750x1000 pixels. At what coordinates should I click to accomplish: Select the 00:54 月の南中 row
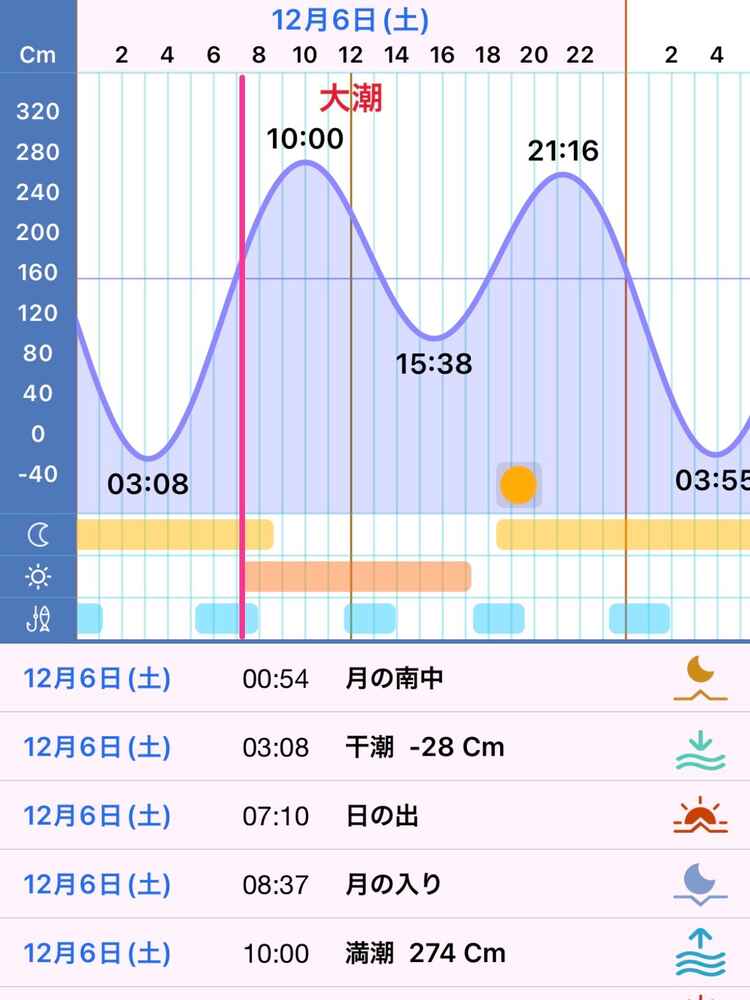coord(375,679)
